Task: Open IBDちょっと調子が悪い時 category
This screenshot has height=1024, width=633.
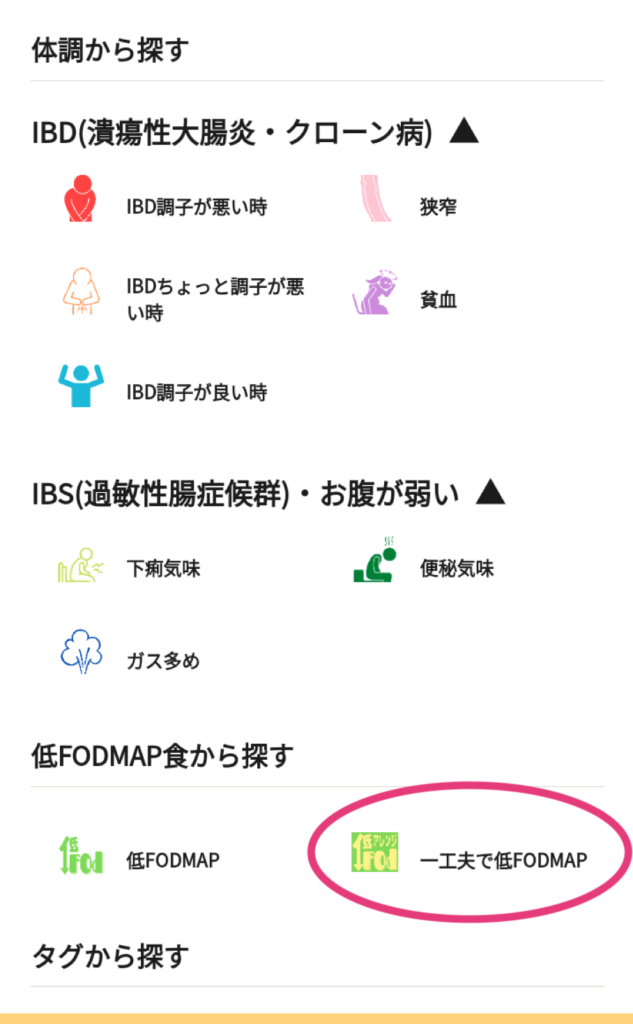Action: [x=214, y=299]
